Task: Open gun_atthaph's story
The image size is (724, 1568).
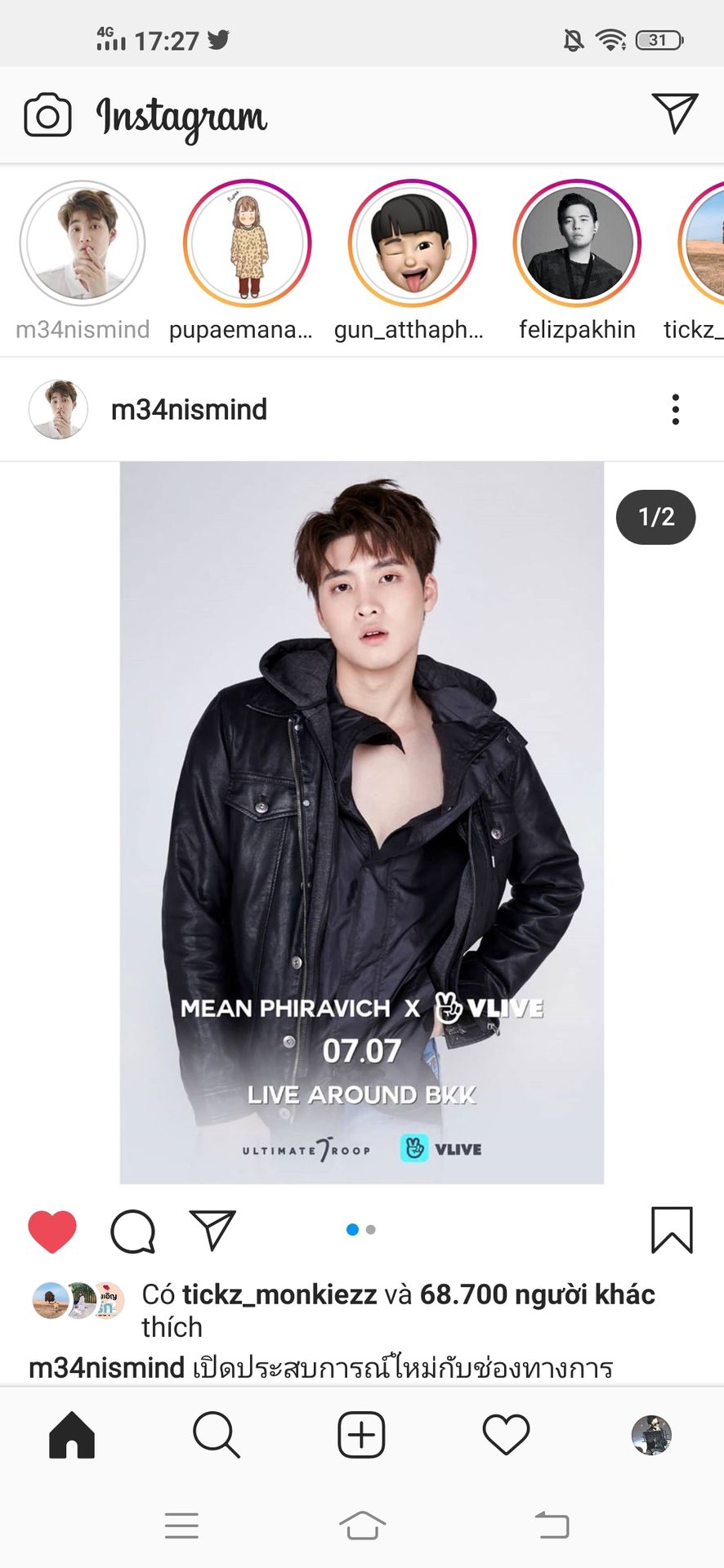Action: coord(412,243)
